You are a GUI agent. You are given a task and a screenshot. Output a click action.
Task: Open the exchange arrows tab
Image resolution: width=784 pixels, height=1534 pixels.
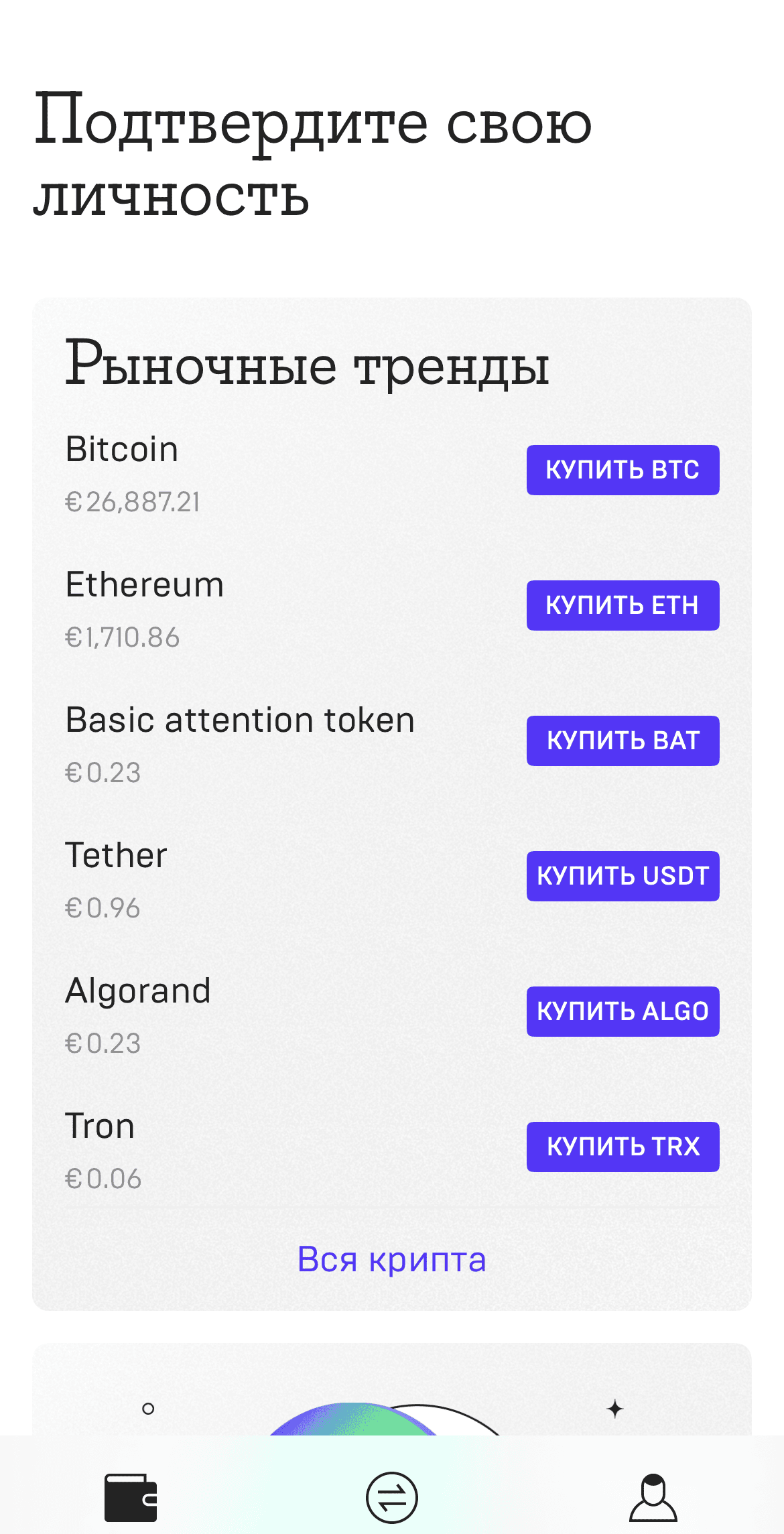click(392, 1497)
